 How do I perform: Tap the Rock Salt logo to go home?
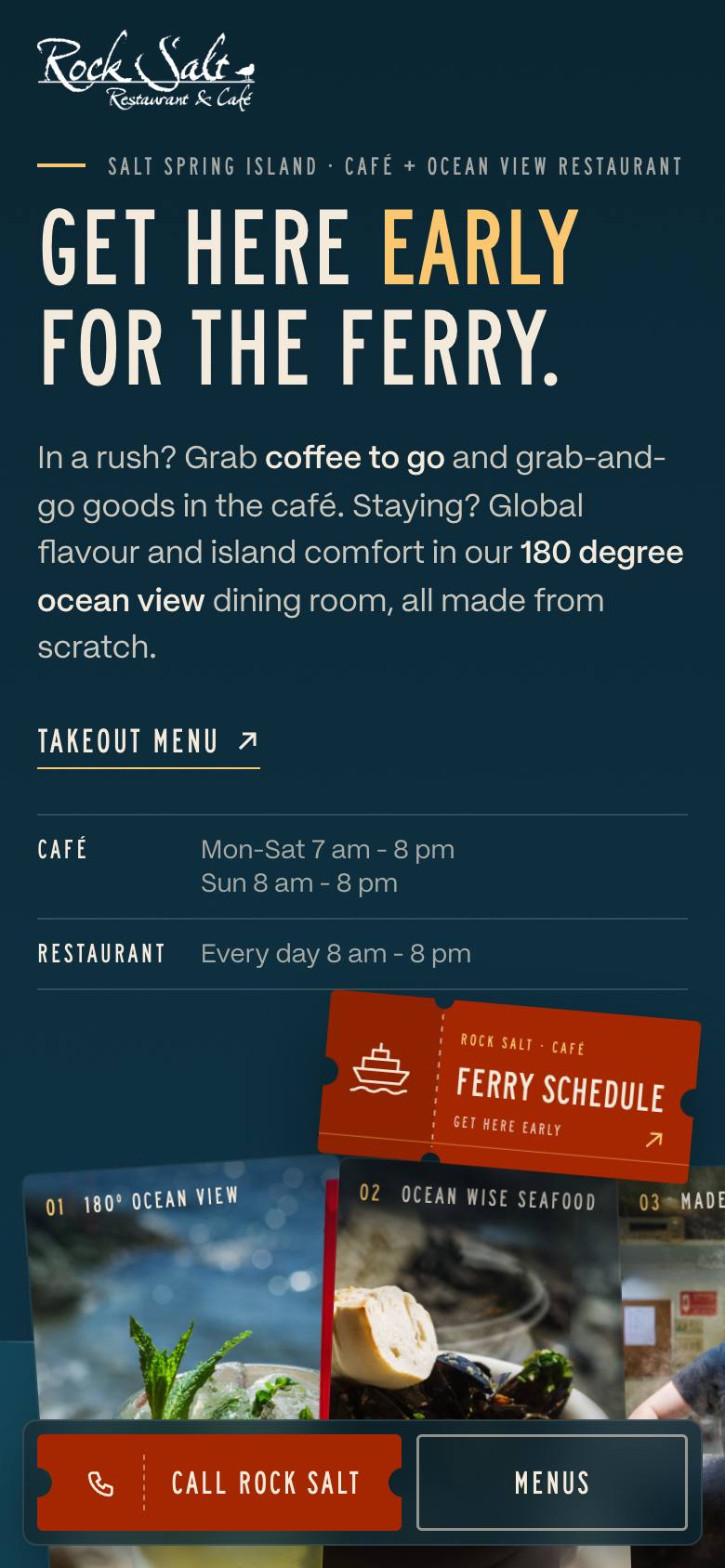[x=146, y=72]
